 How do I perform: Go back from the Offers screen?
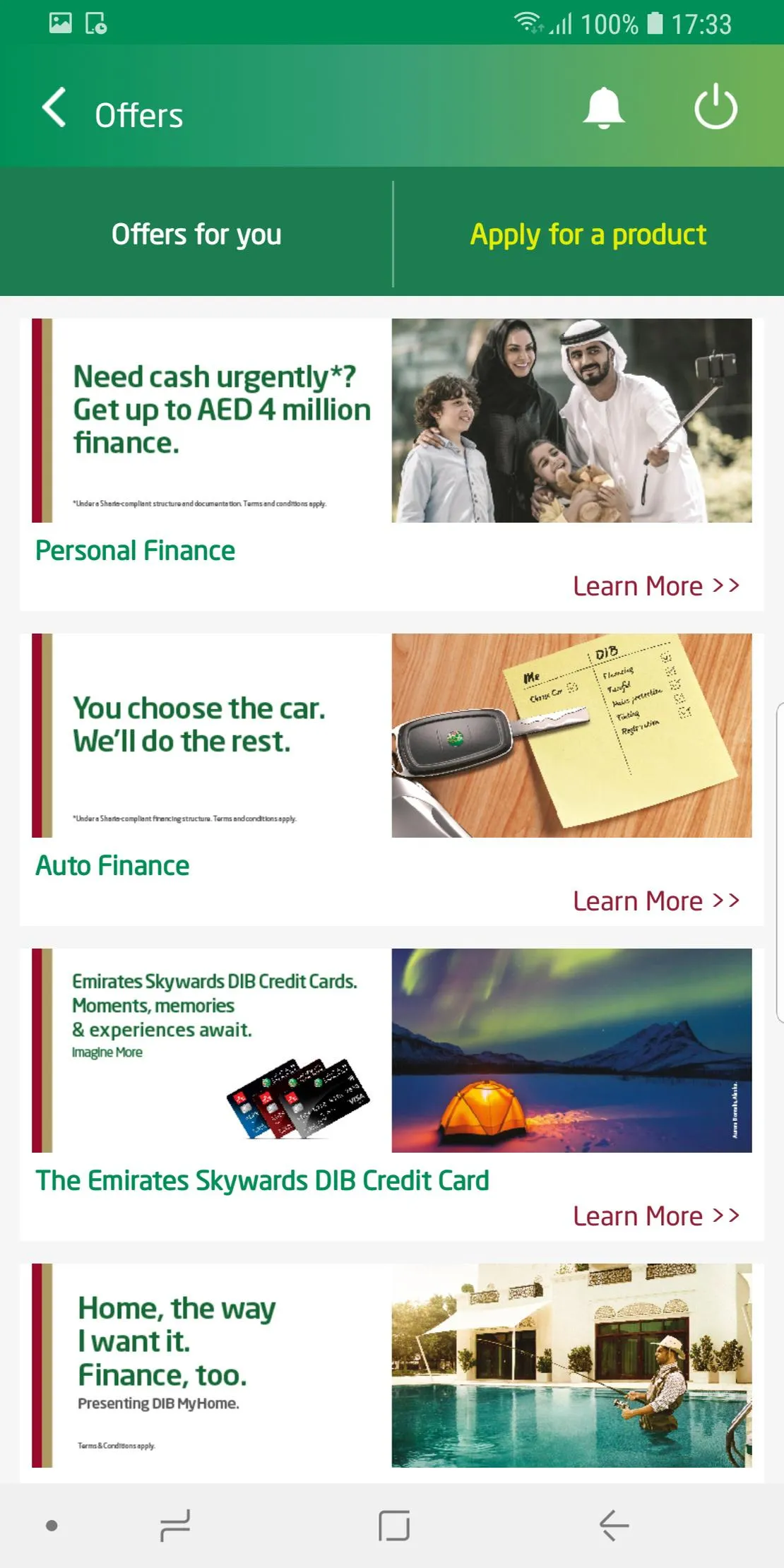[x=55, y=108]
